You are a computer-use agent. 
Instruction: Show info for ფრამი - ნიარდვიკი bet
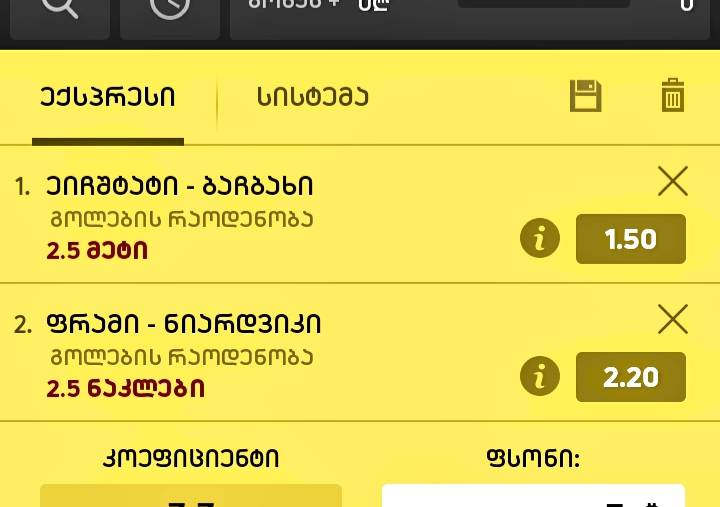[x=540, y=377]
